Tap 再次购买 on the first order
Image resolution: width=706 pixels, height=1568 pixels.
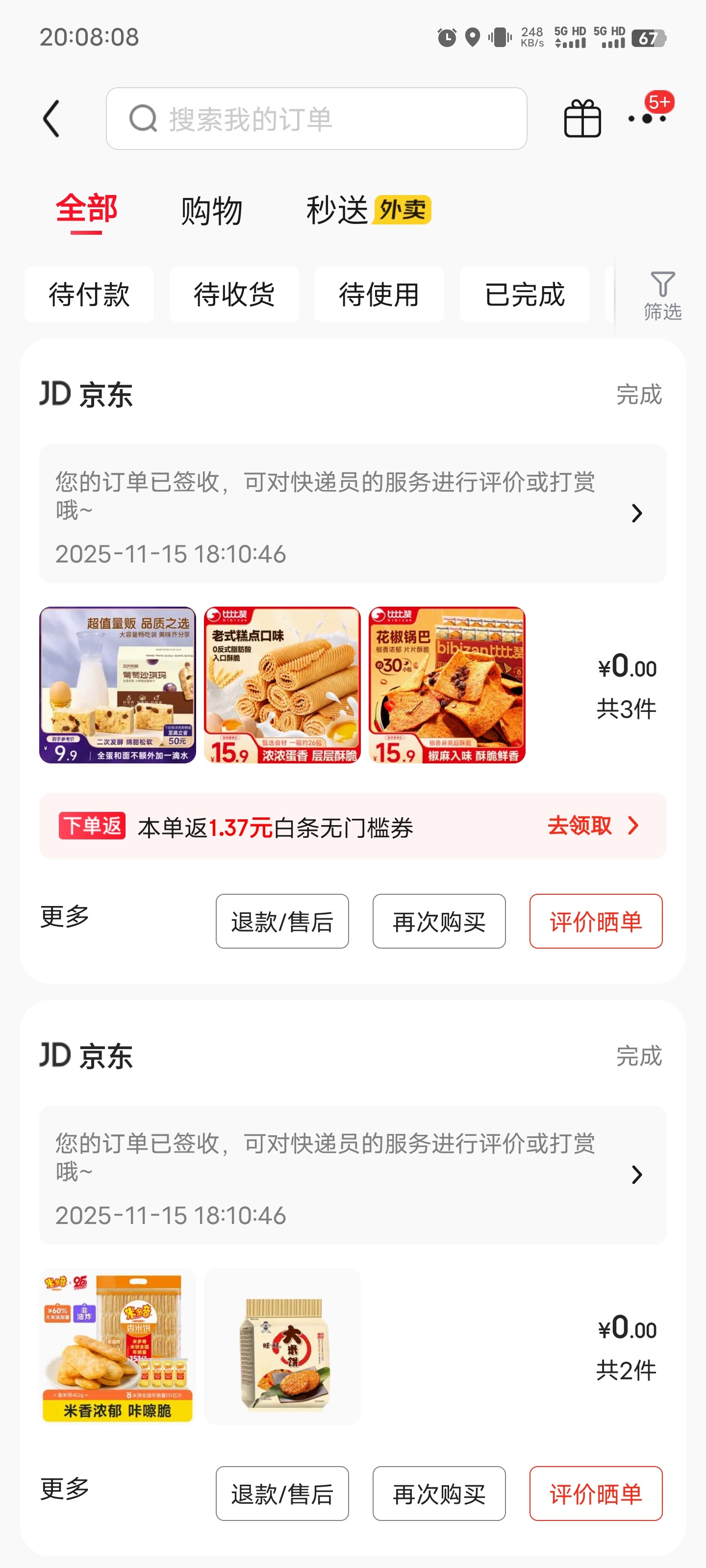(x=439, y=921)
